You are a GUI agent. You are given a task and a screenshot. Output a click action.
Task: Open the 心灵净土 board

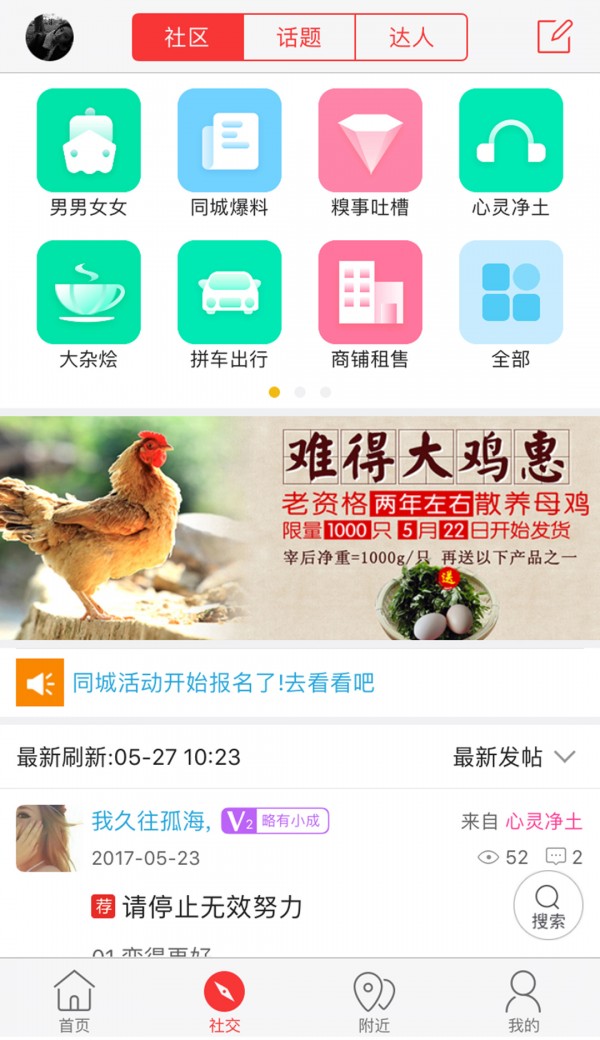511,153
